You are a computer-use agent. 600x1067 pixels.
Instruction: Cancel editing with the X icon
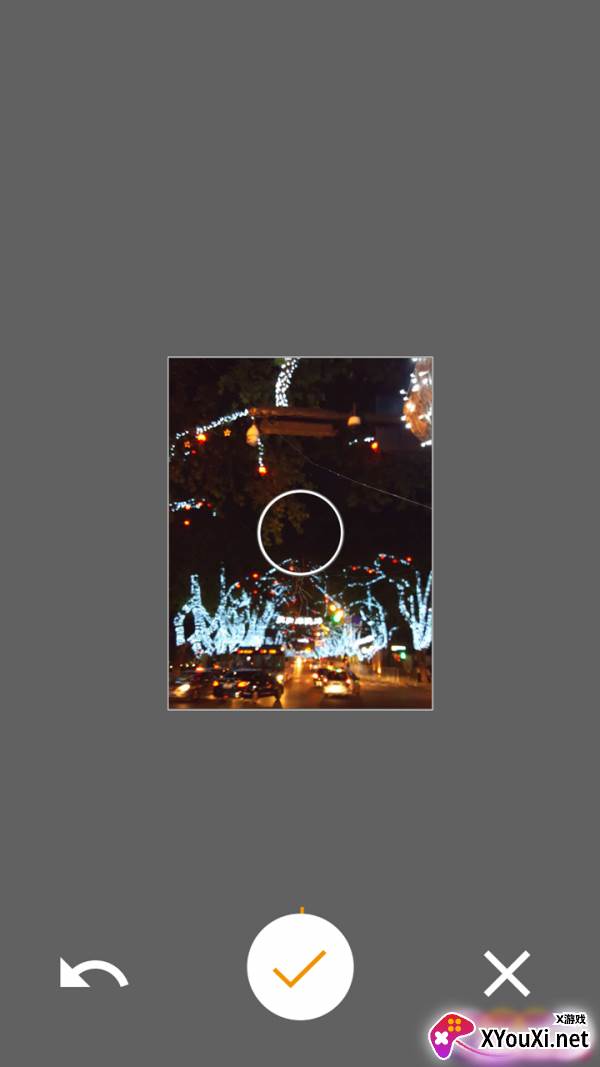click(x=507, y=973)
